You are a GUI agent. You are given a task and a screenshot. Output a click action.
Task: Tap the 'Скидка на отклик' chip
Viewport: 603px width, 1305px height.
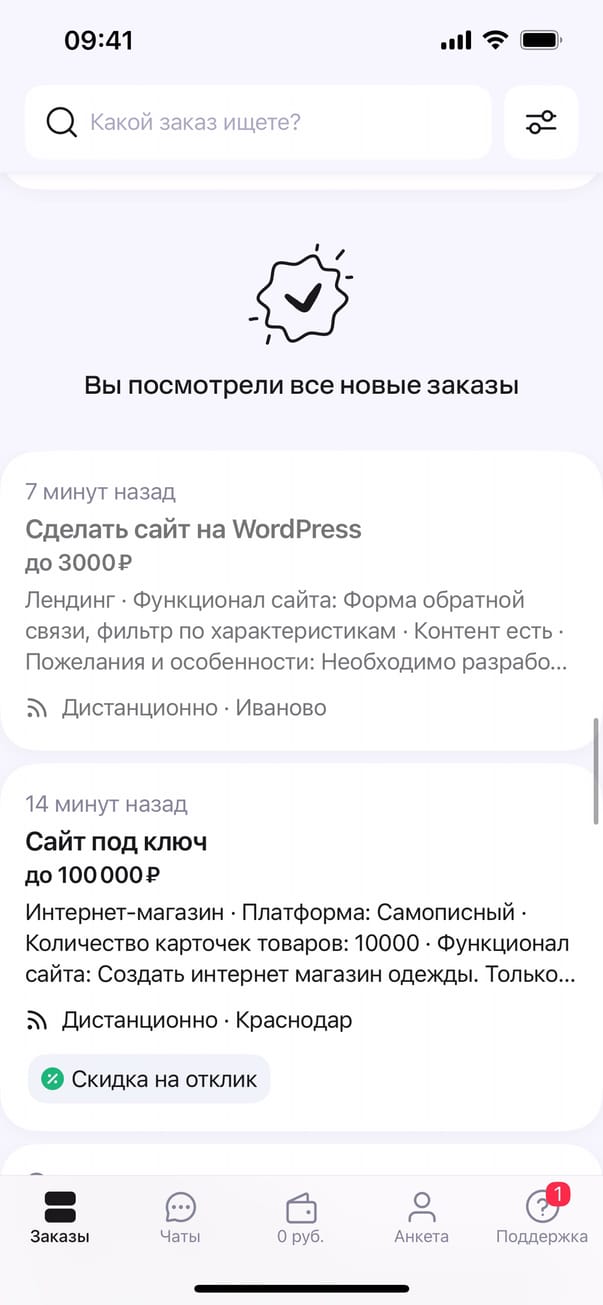tap(149, 1079)
